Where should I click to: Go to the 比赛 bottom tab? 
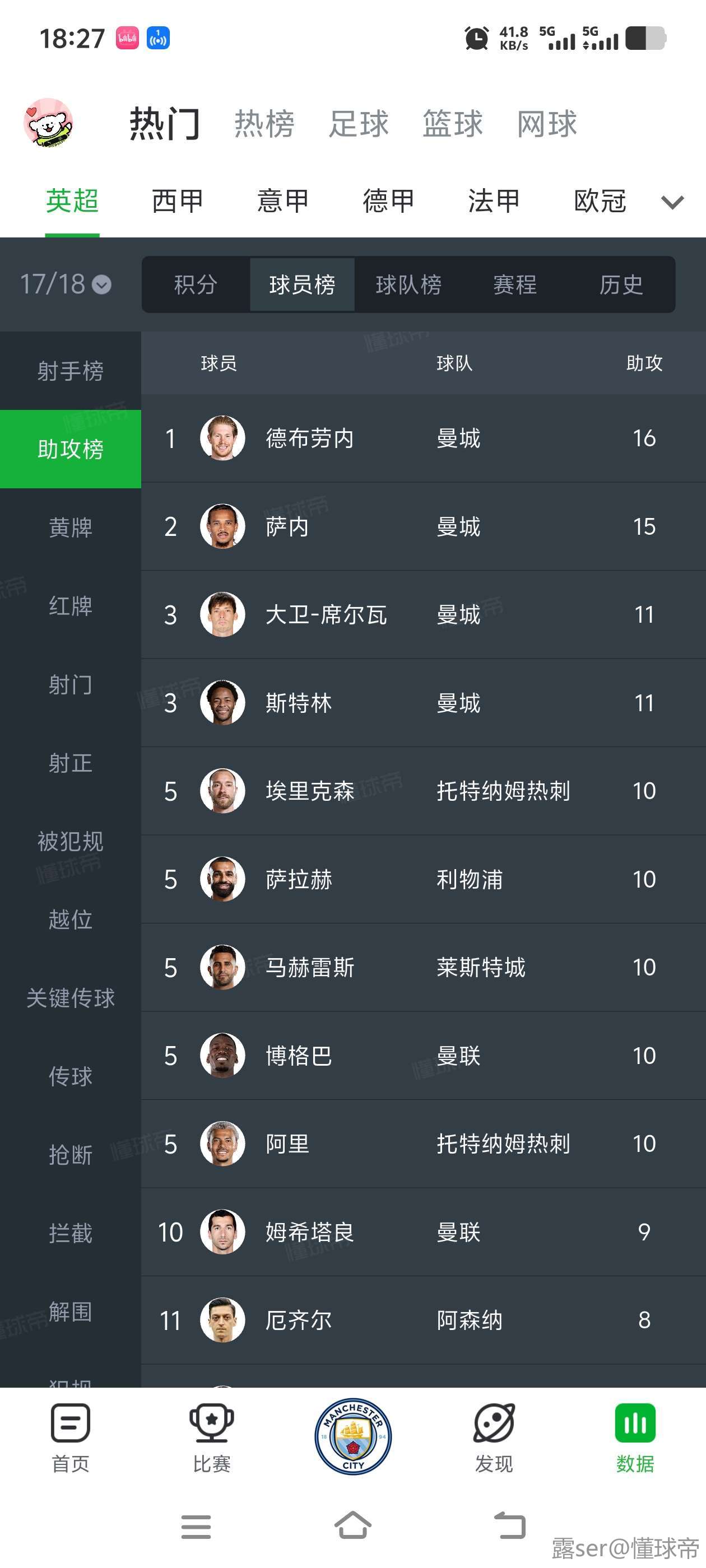tap(211, 1438)
